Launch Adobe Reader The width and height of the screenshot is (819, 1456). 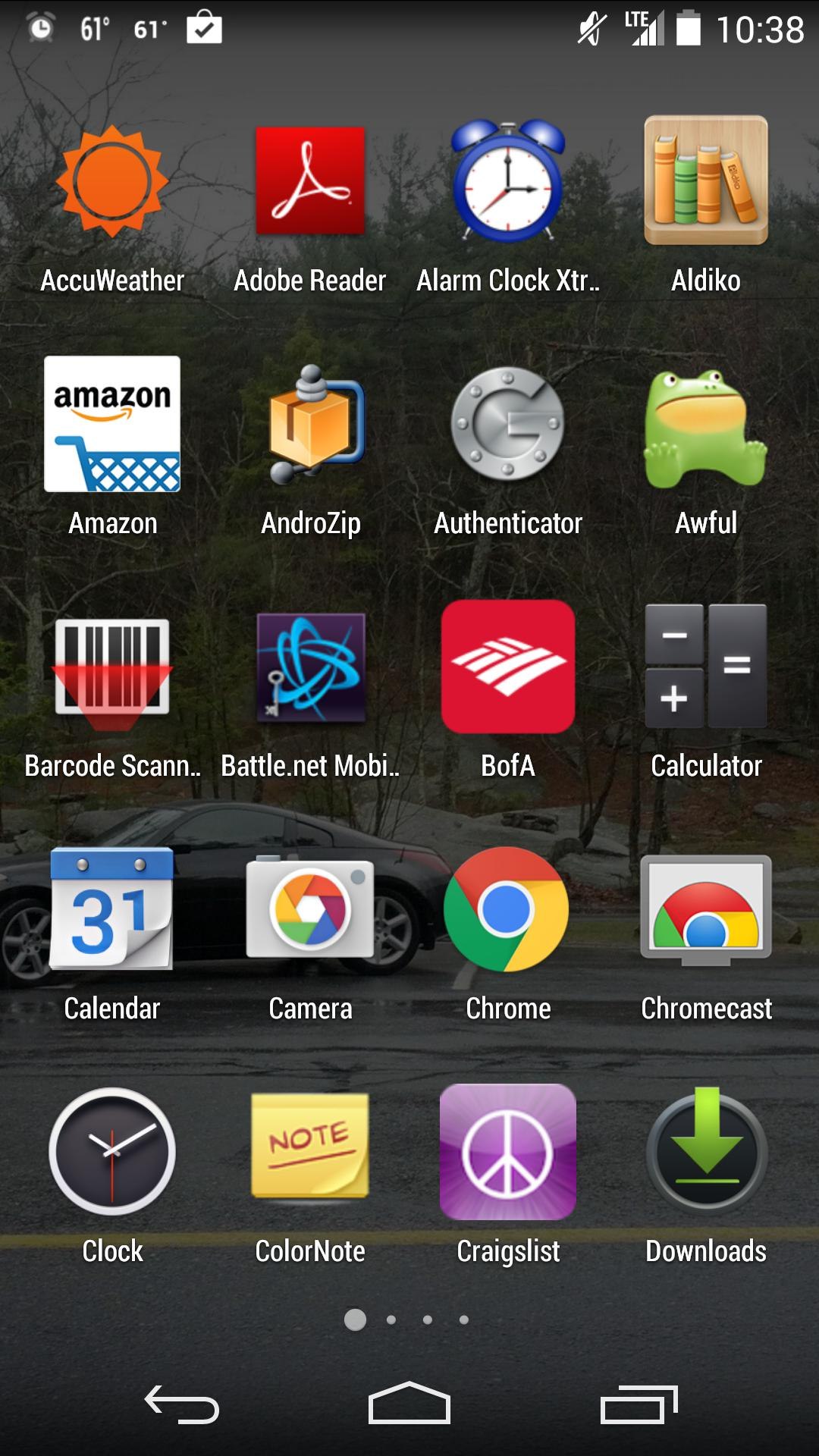310,182
